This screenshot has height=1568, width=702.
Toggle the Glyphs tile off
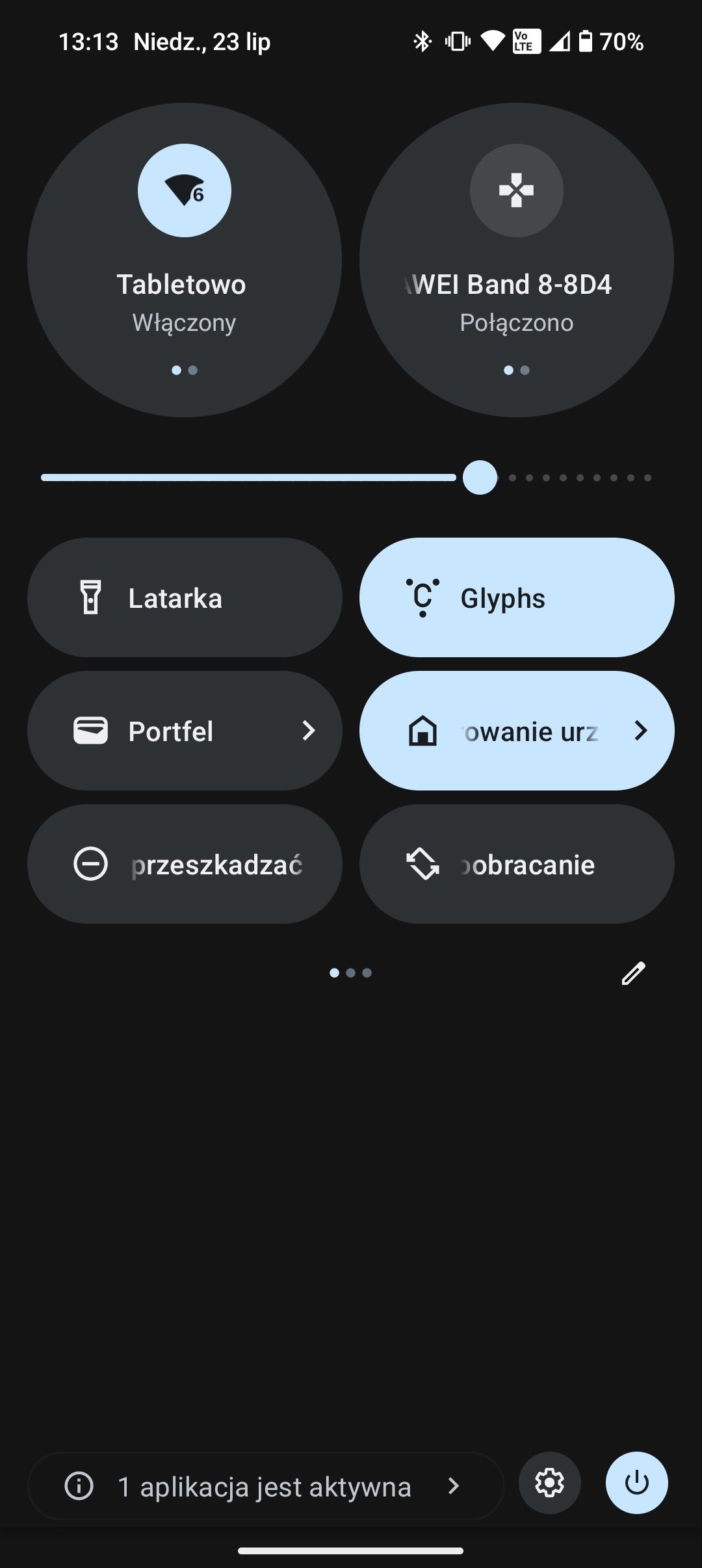click(517, 597)
